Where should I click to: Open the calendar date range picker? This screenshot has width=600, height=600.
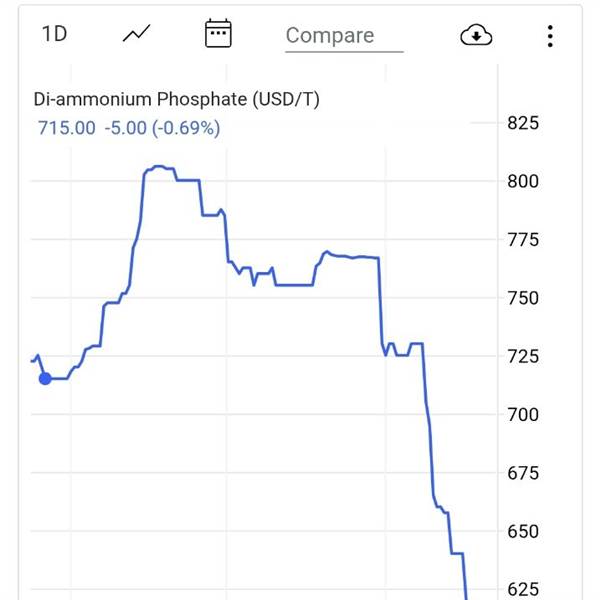coord(217,34)
